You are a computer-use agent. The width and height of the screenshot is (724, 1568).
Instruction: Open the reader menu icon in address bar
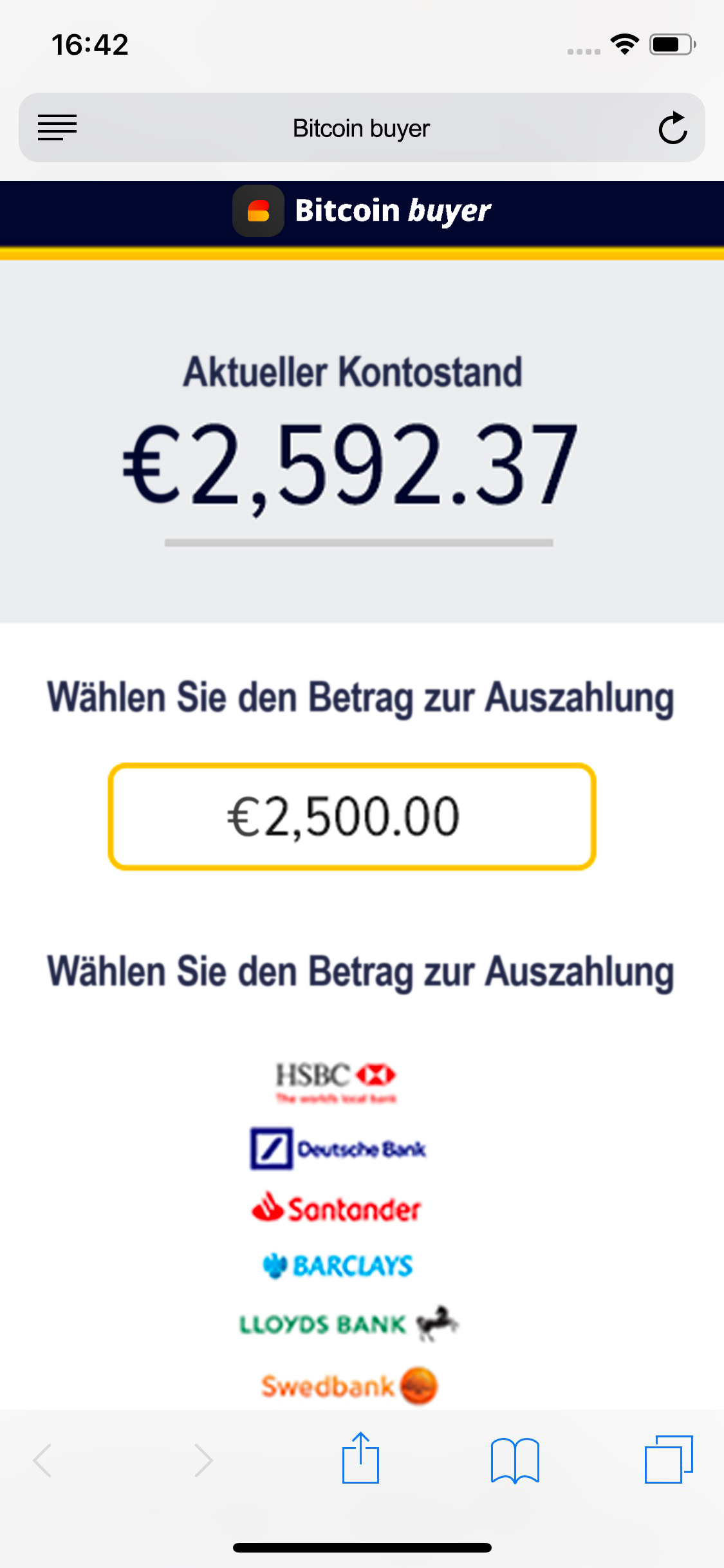[57, 127]
